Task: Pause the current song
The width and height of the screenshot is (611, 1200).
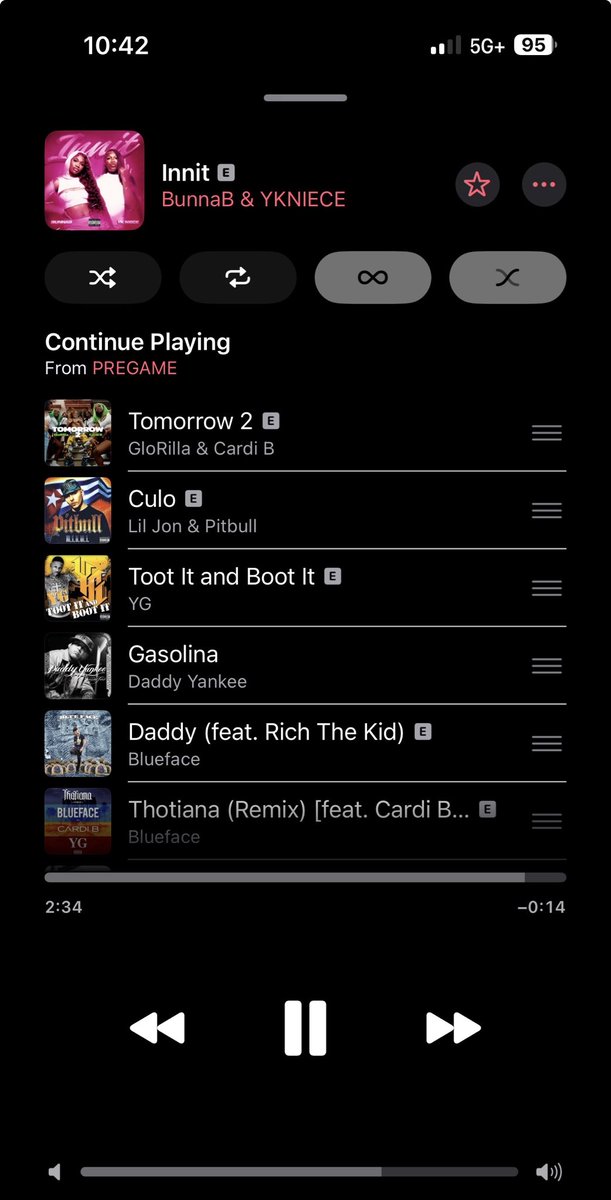Action: (305, 1027)
